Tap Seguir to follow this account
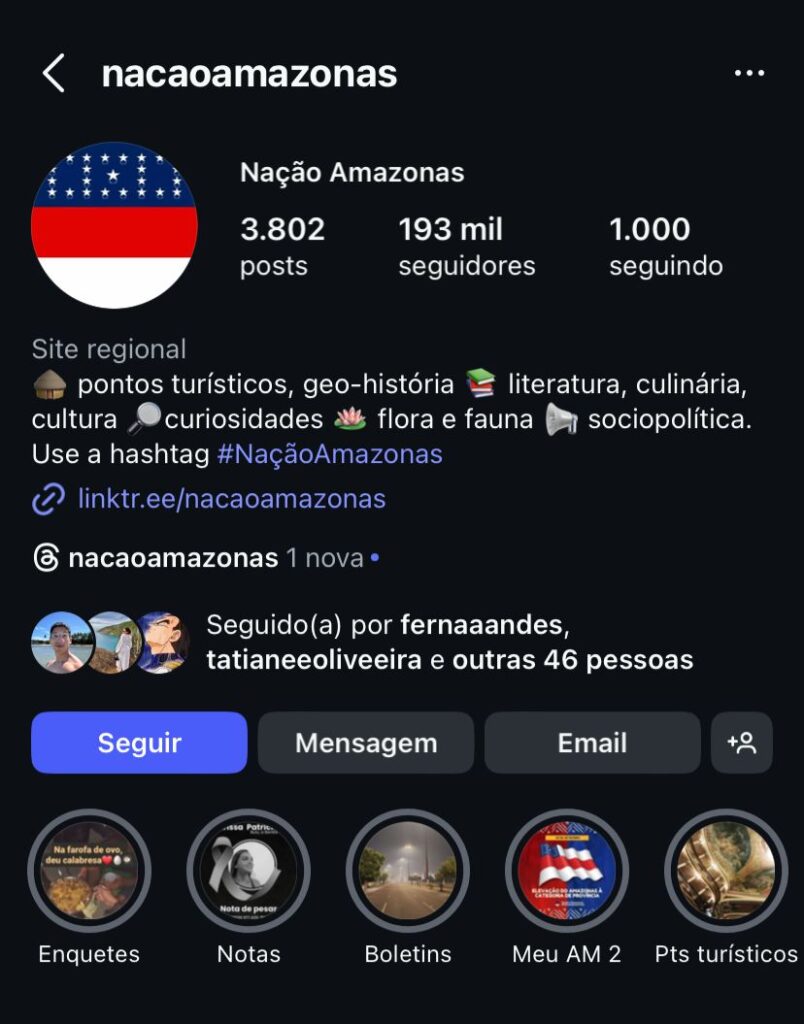 coord(139,743)
